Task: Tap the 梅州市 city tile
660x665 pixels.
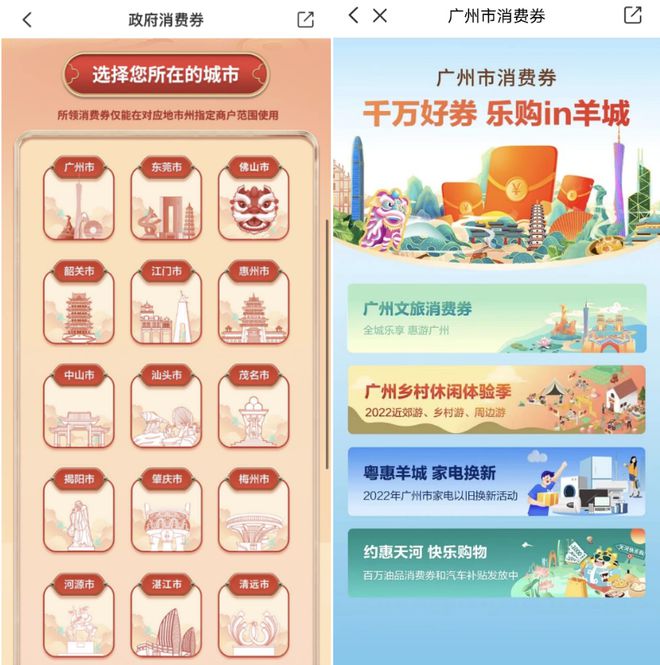Action: pyautogui.click(x=253, y=512)
